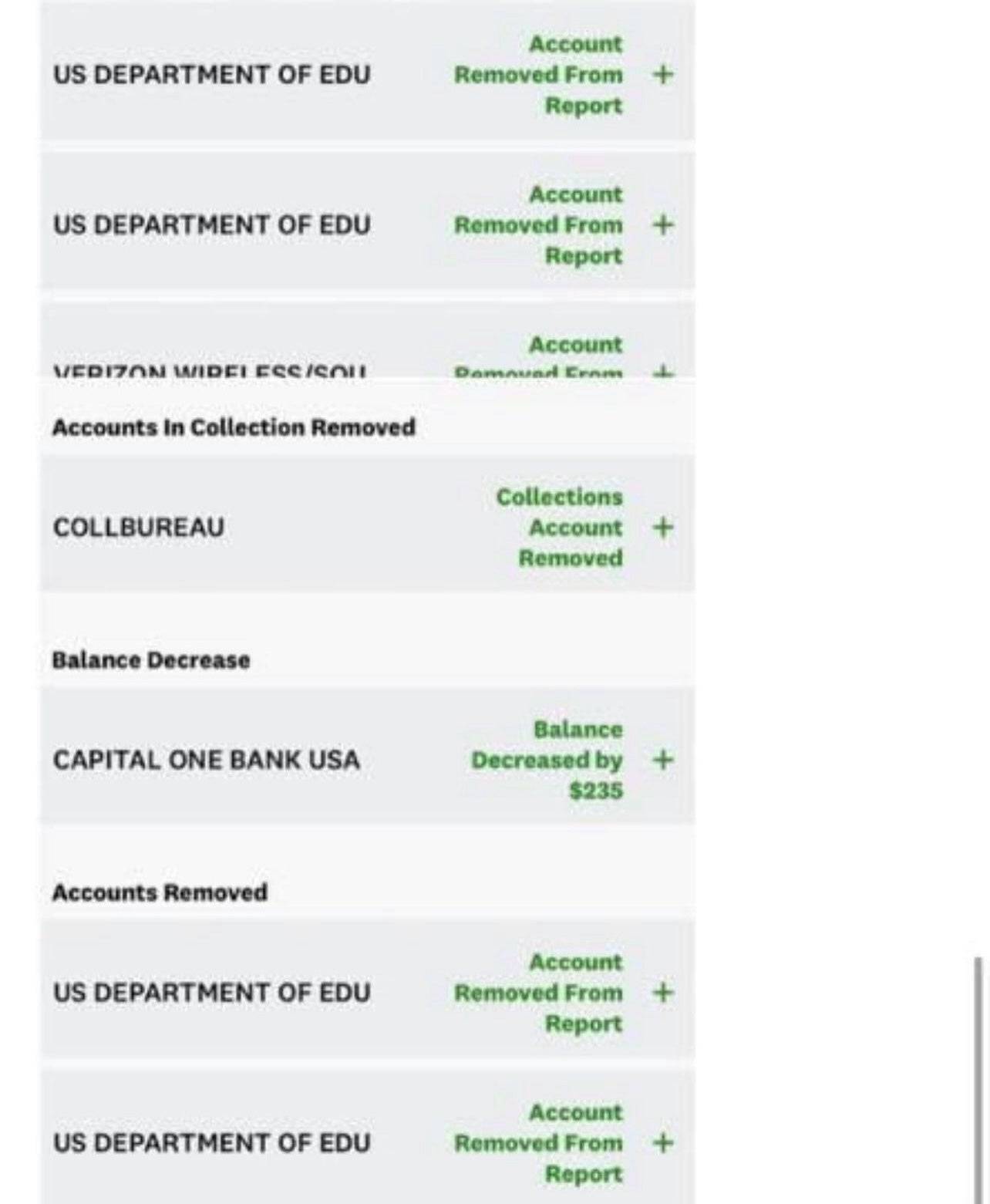Select the 'Balance Decrease' section header
The image size is (990, 1204).
click(x=150, y=660)
